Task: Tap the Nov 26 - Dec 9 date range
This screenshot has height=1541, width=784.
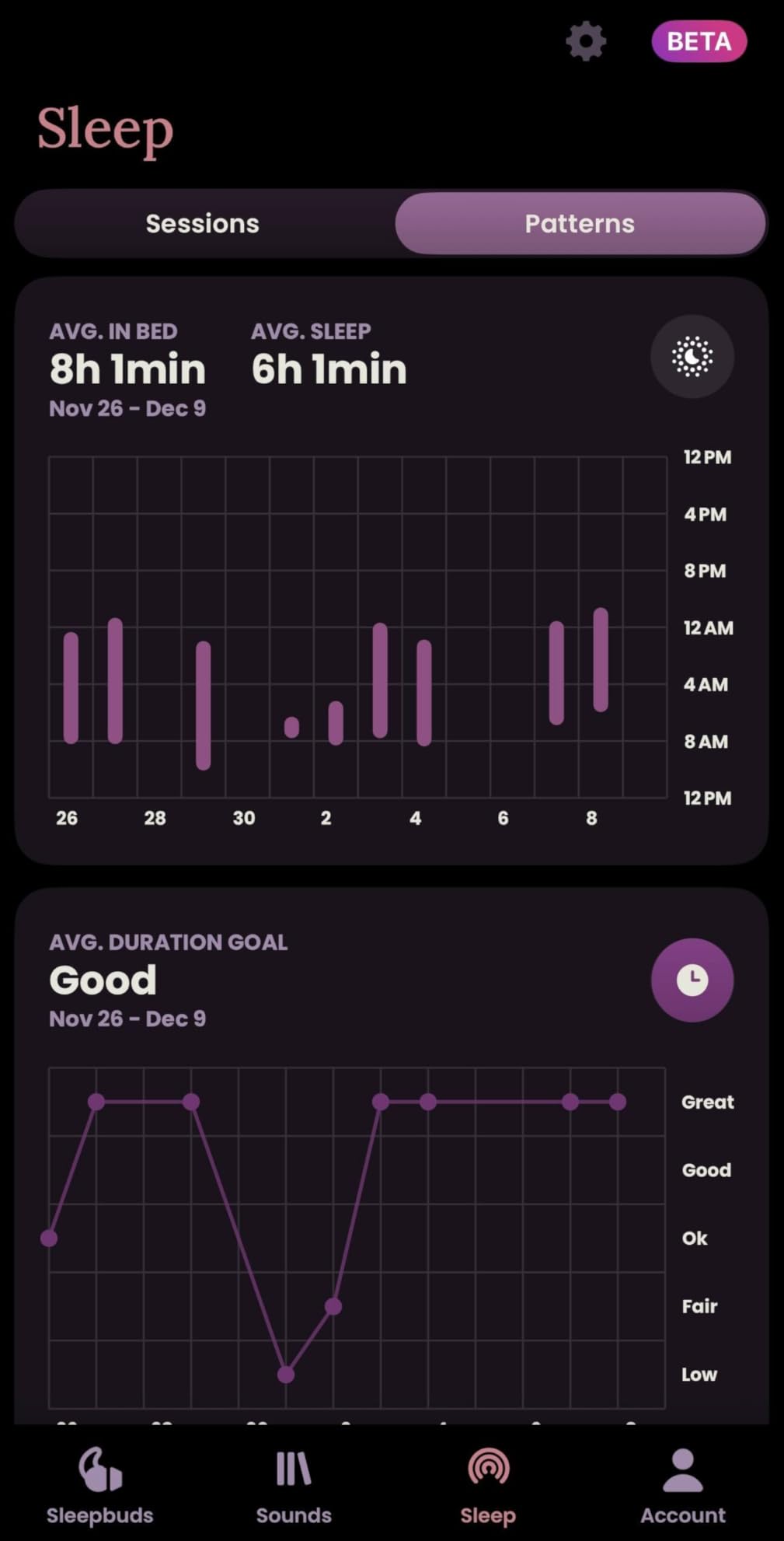Action: (129, 407)
